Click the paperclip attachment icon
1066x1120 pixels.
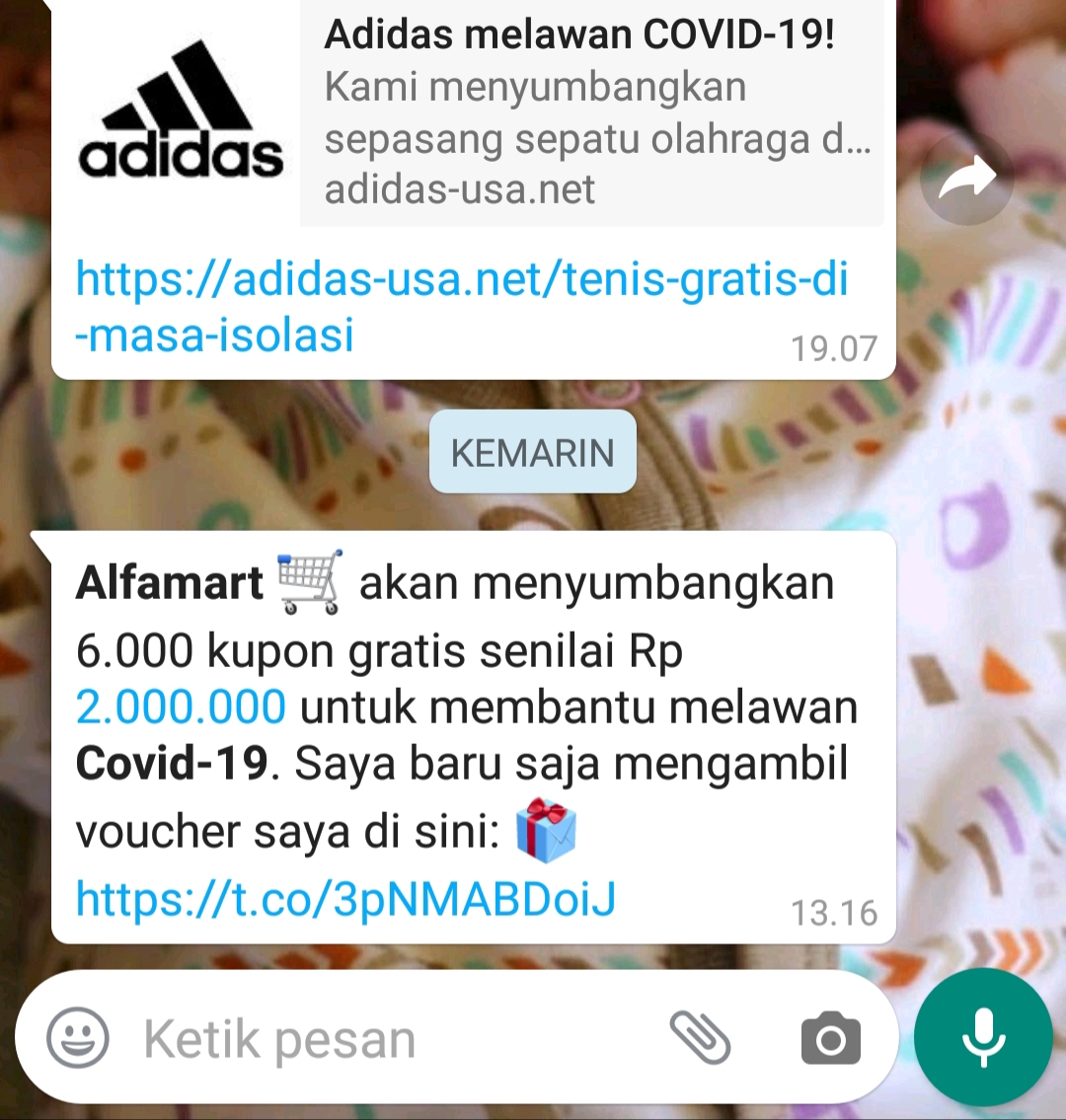coord(701,1037)
